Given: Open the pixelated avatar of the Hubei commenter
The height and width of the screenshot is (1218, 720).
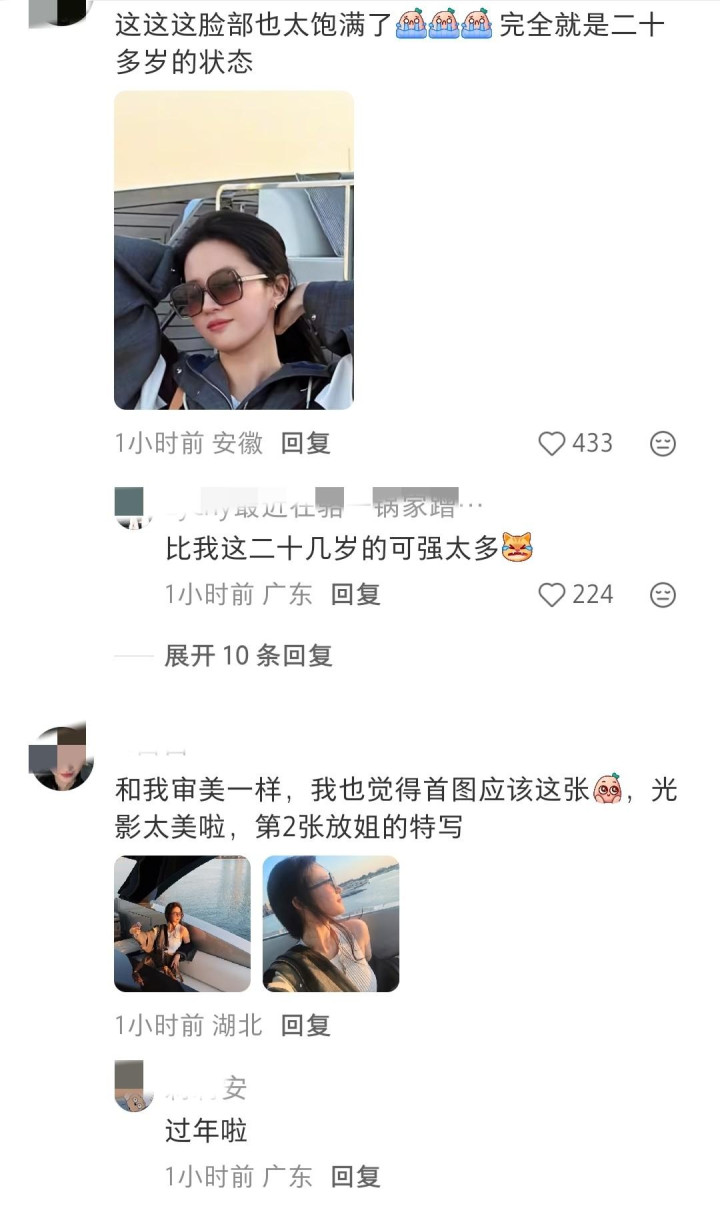Looking at the screenshot, I should pyautogui.click(x=62, y=758).
